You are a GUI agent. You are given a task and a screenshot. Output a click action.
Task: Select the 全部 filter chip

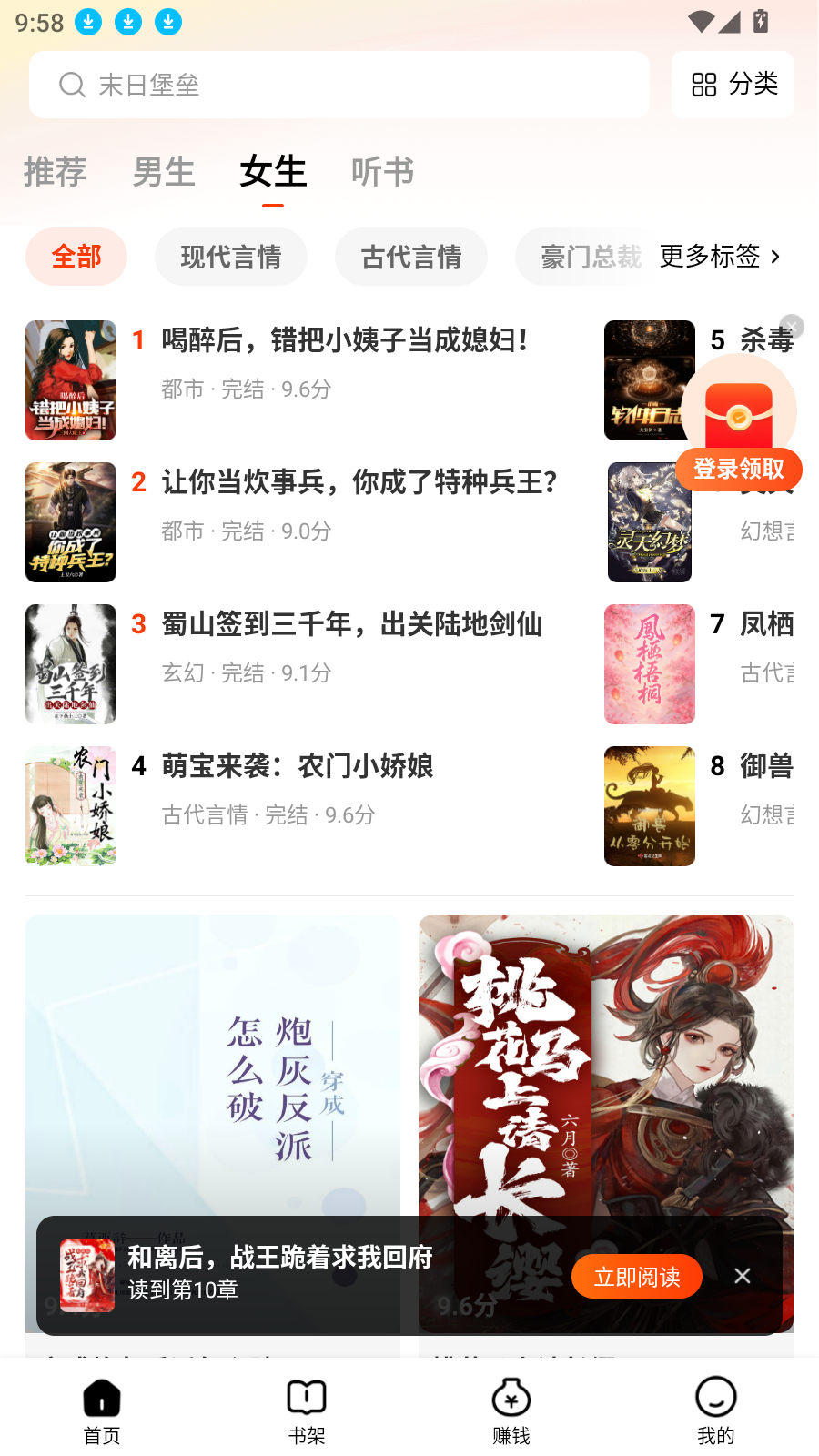tap(76, 257)
